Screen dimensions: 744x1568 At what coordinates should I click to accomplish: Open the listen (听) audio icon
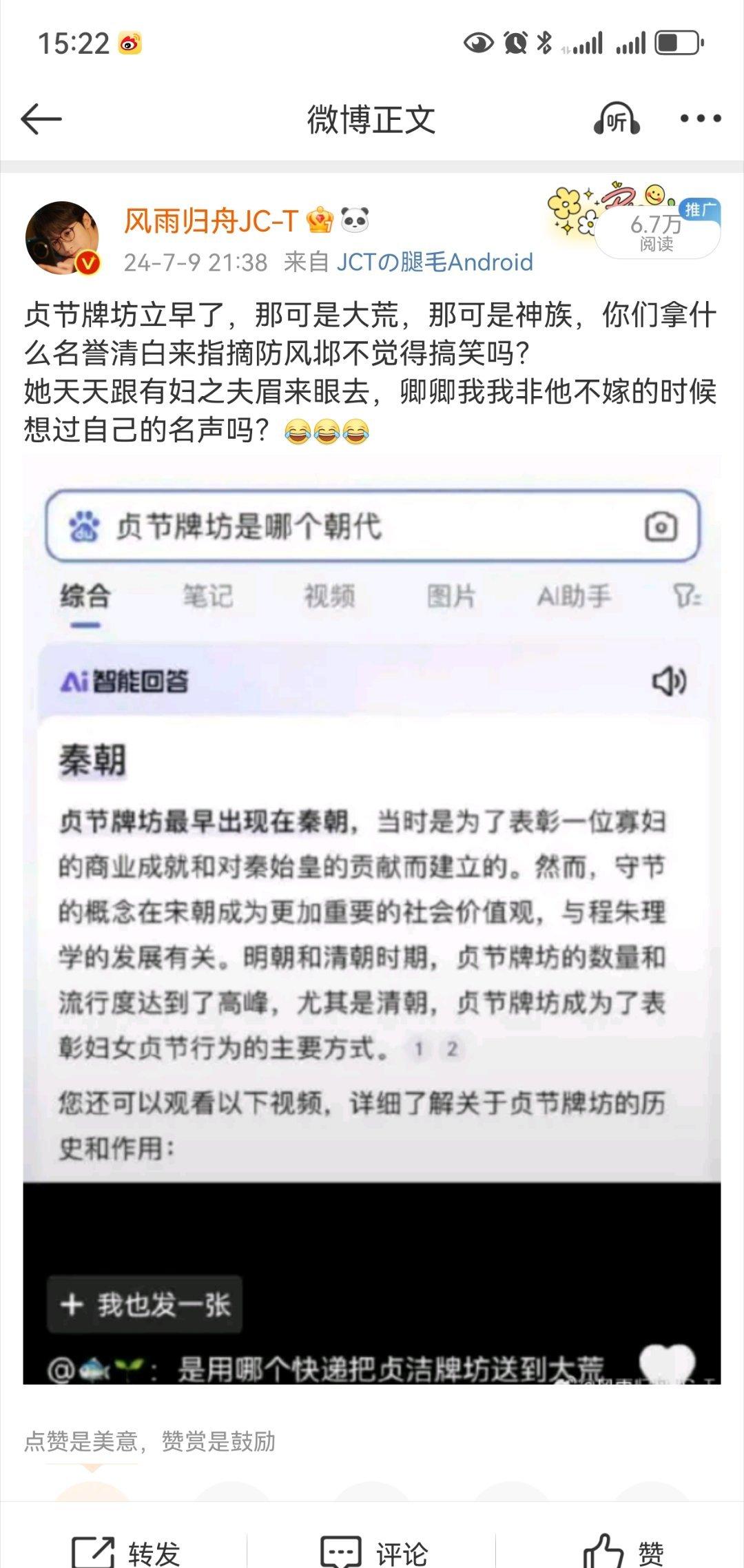click(617, 119)
